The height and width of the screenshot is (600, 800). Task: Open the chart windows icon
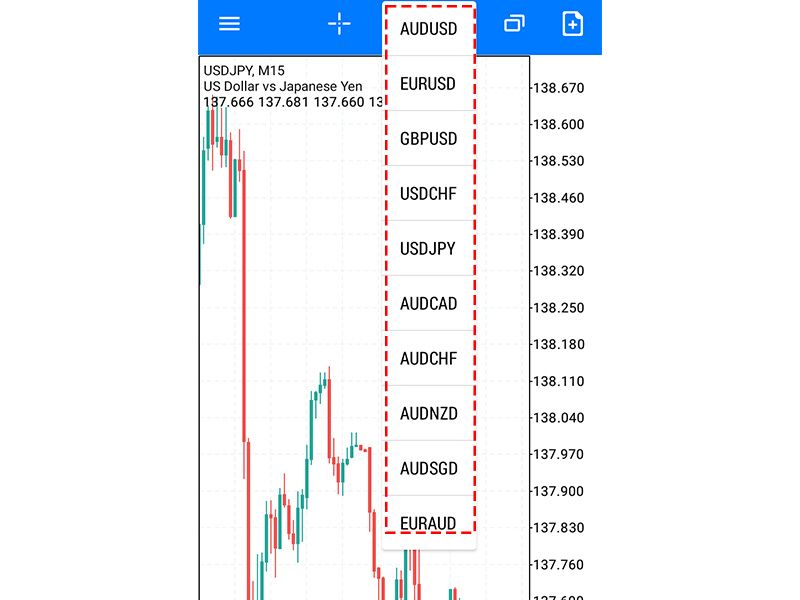(514, 24)
